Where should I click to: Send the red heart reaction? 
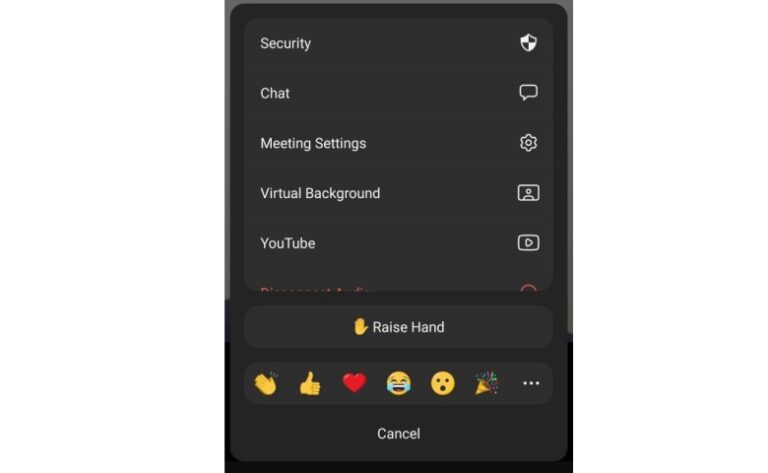pos(354,383)
